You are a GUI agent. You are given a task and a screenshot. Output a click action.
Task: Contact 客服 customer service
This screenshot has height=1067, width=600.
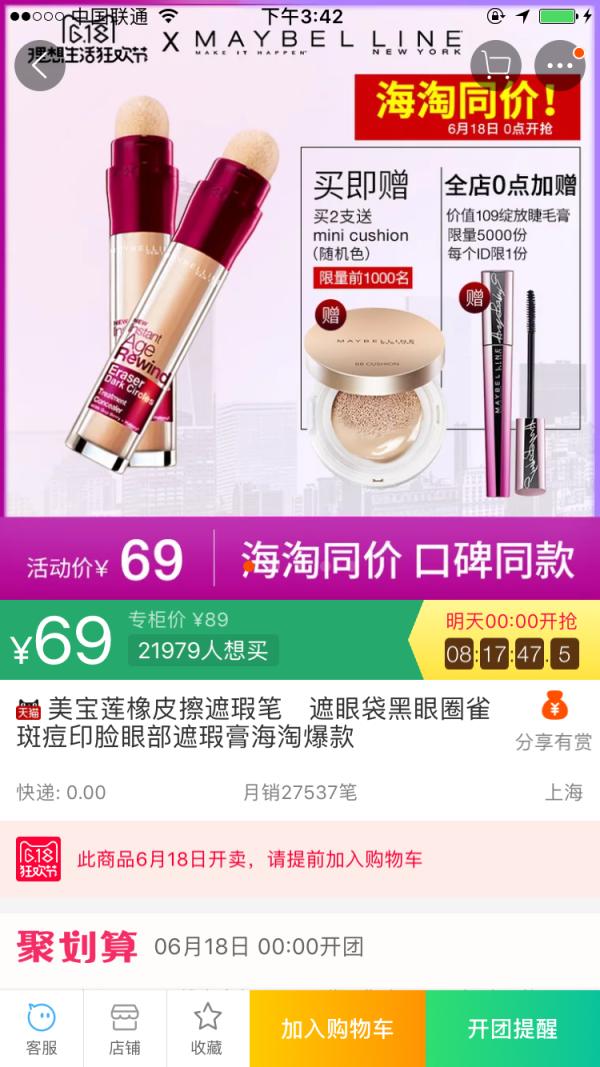[x=41, y=1029]
